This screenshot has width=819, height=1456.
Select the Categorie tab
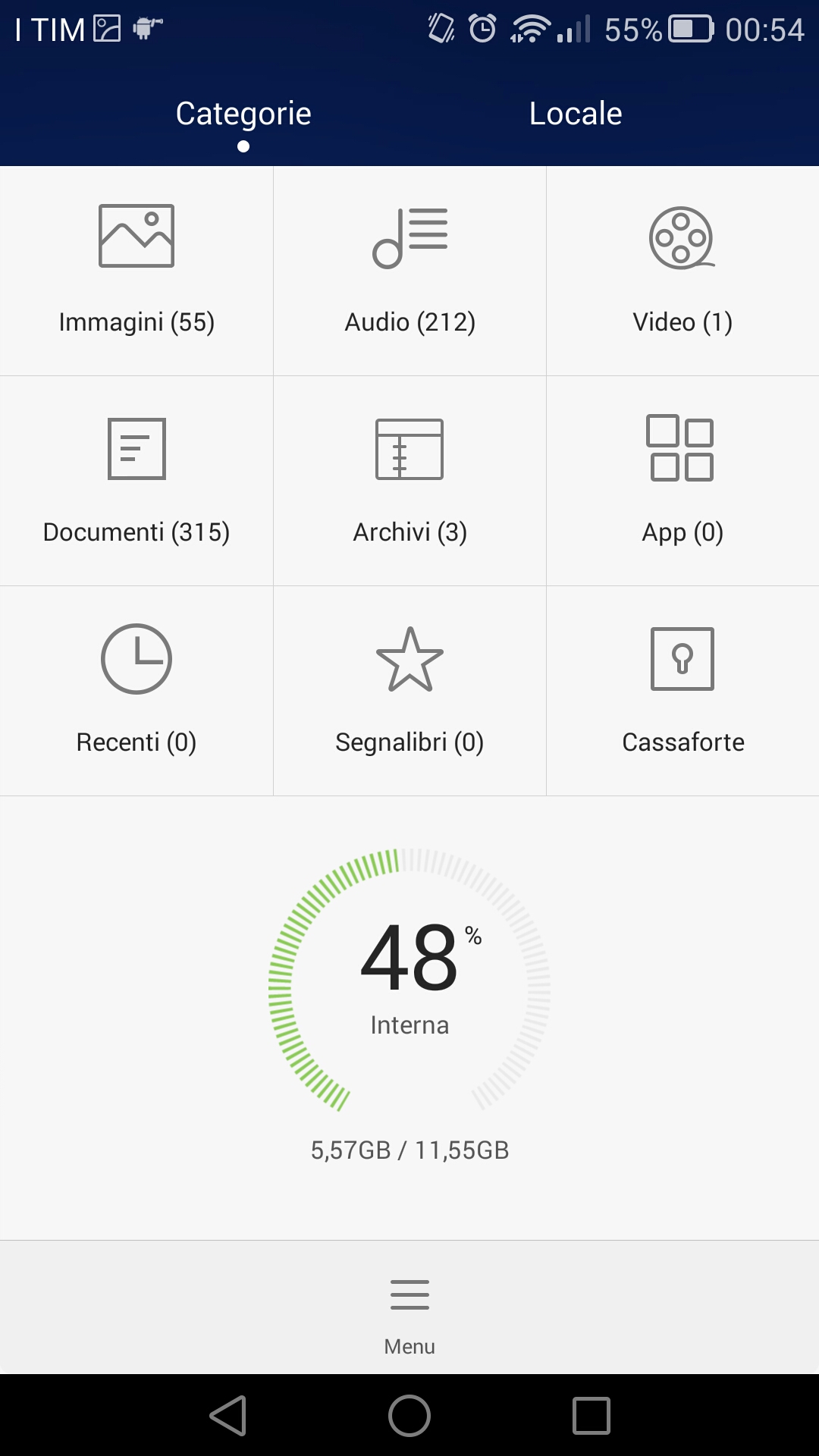[x=243, y=114]
